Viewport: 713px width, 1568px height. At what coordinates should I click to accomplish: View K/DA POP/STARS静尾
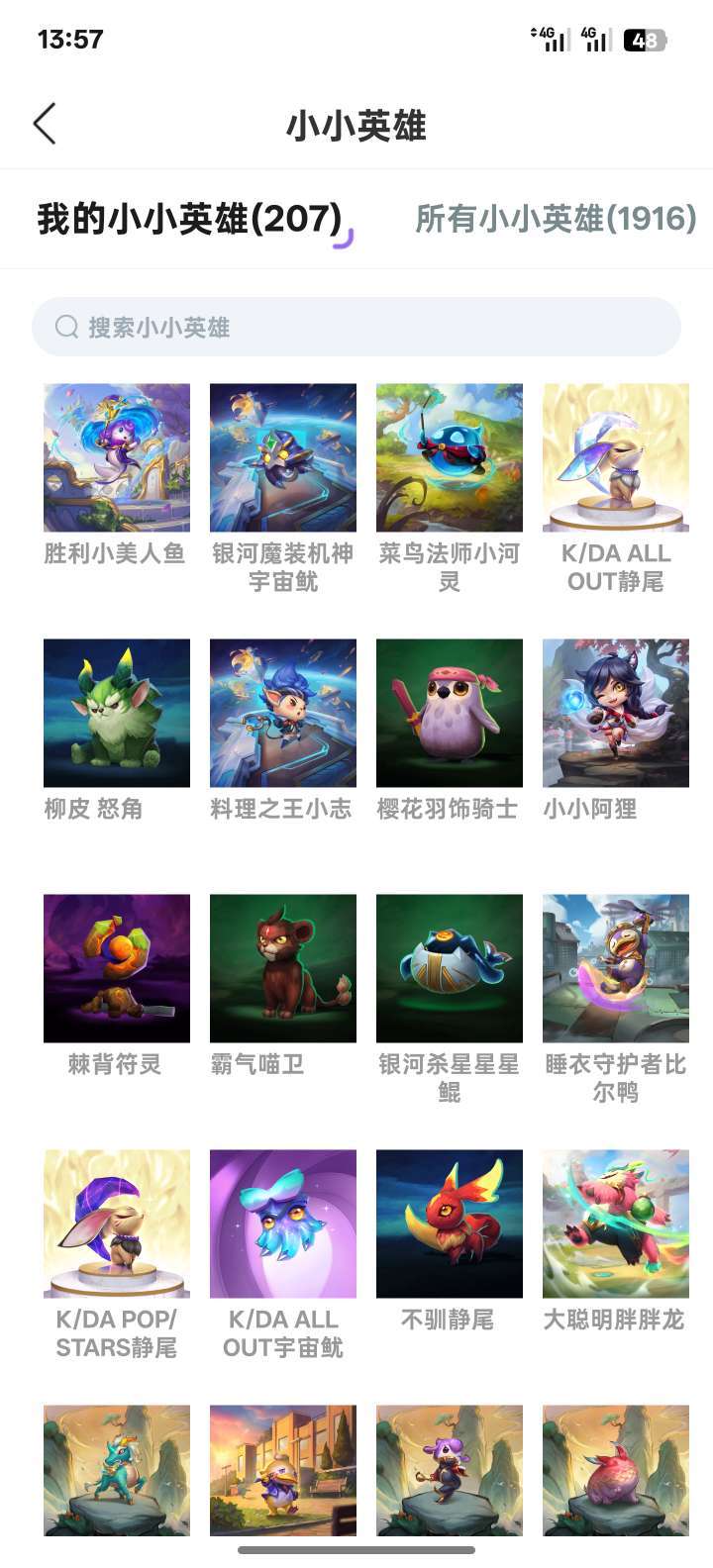pyautogui.click(x=116, y=1224)
